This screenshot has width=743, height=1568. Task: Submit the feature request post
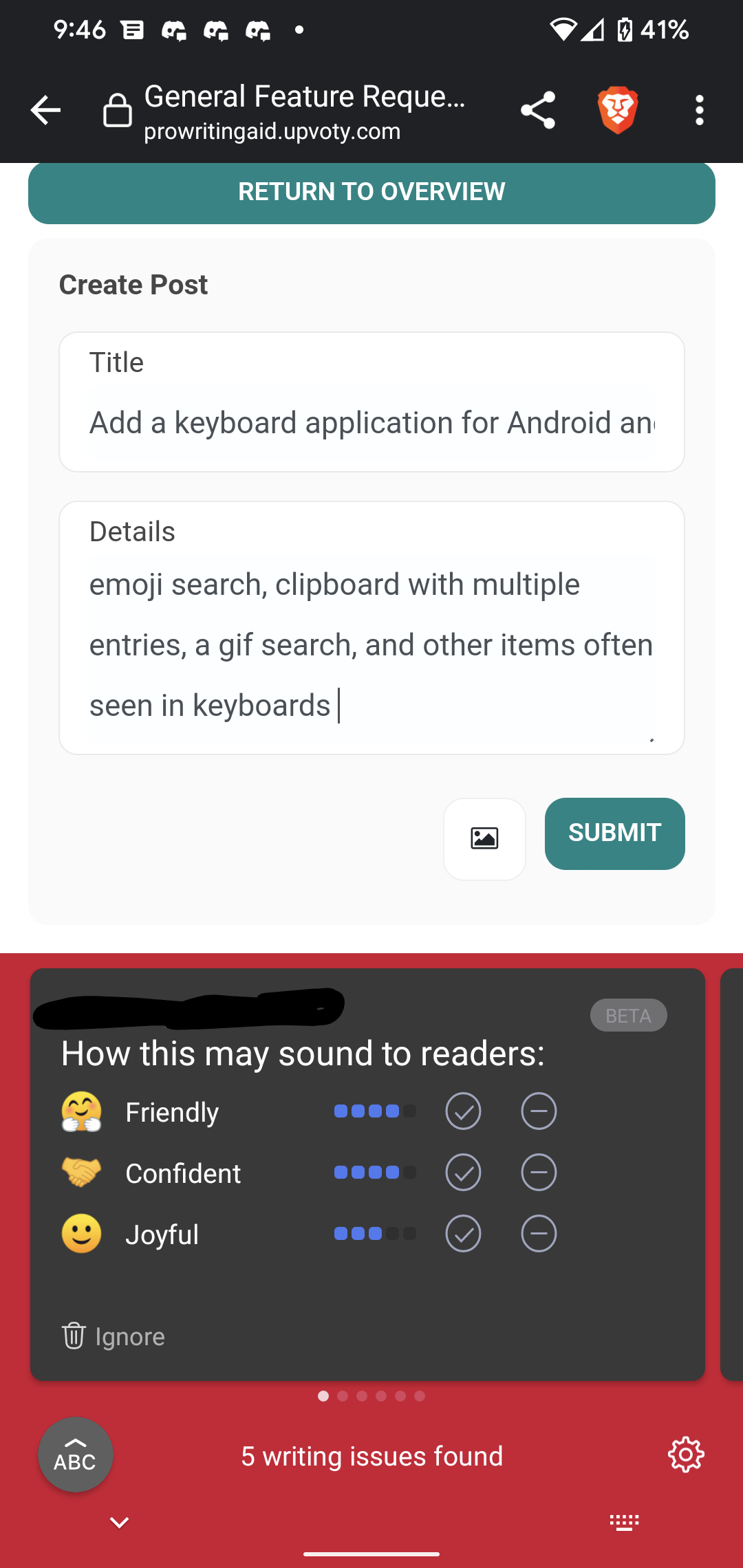point(615,834)
